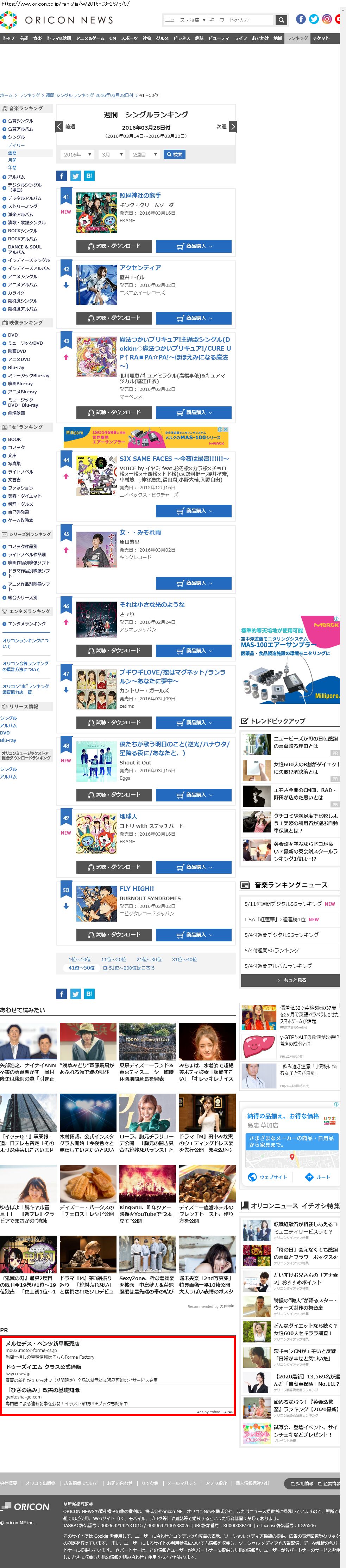This screenshot has height=1568, width=346.
Task: Go to next week with 次週 arrow
Action: click(x=232, y=127)
